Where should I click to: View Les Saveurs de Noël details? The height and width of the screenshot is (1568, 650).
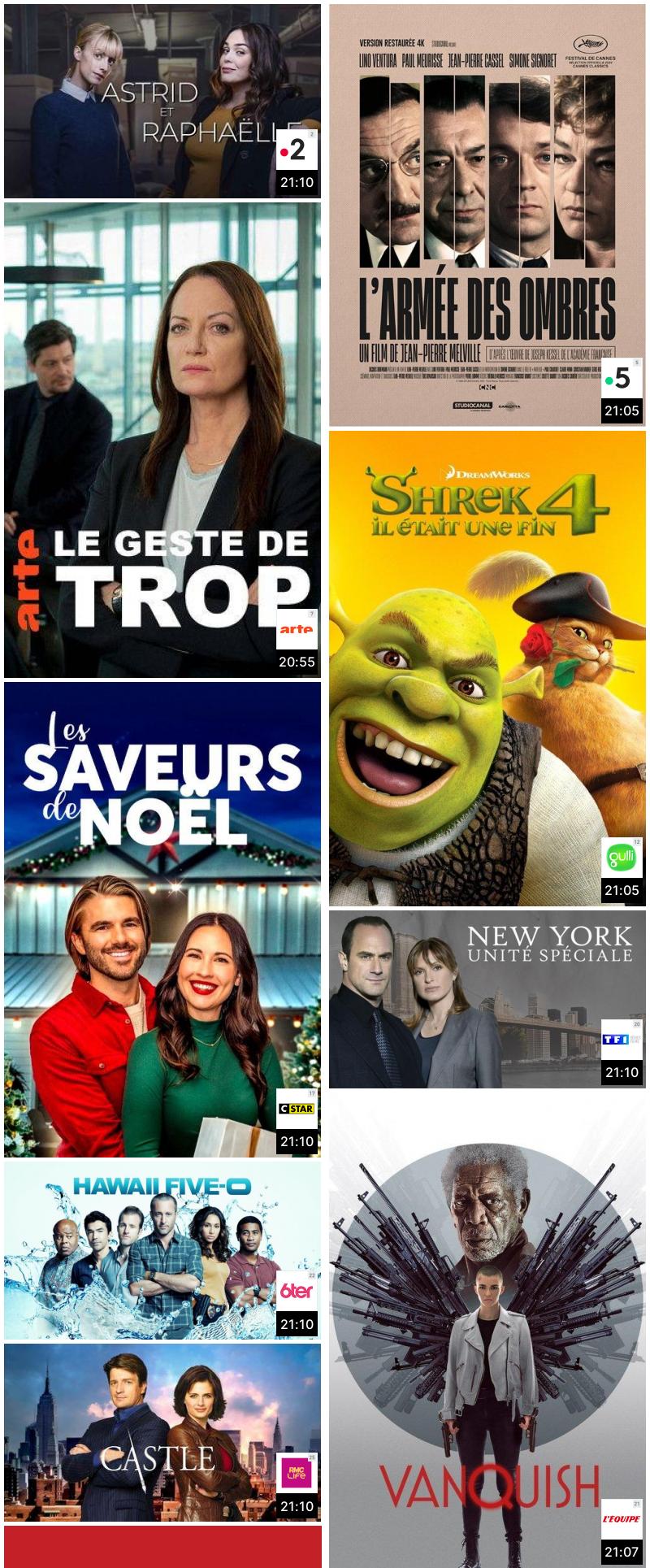click(162, 919)
